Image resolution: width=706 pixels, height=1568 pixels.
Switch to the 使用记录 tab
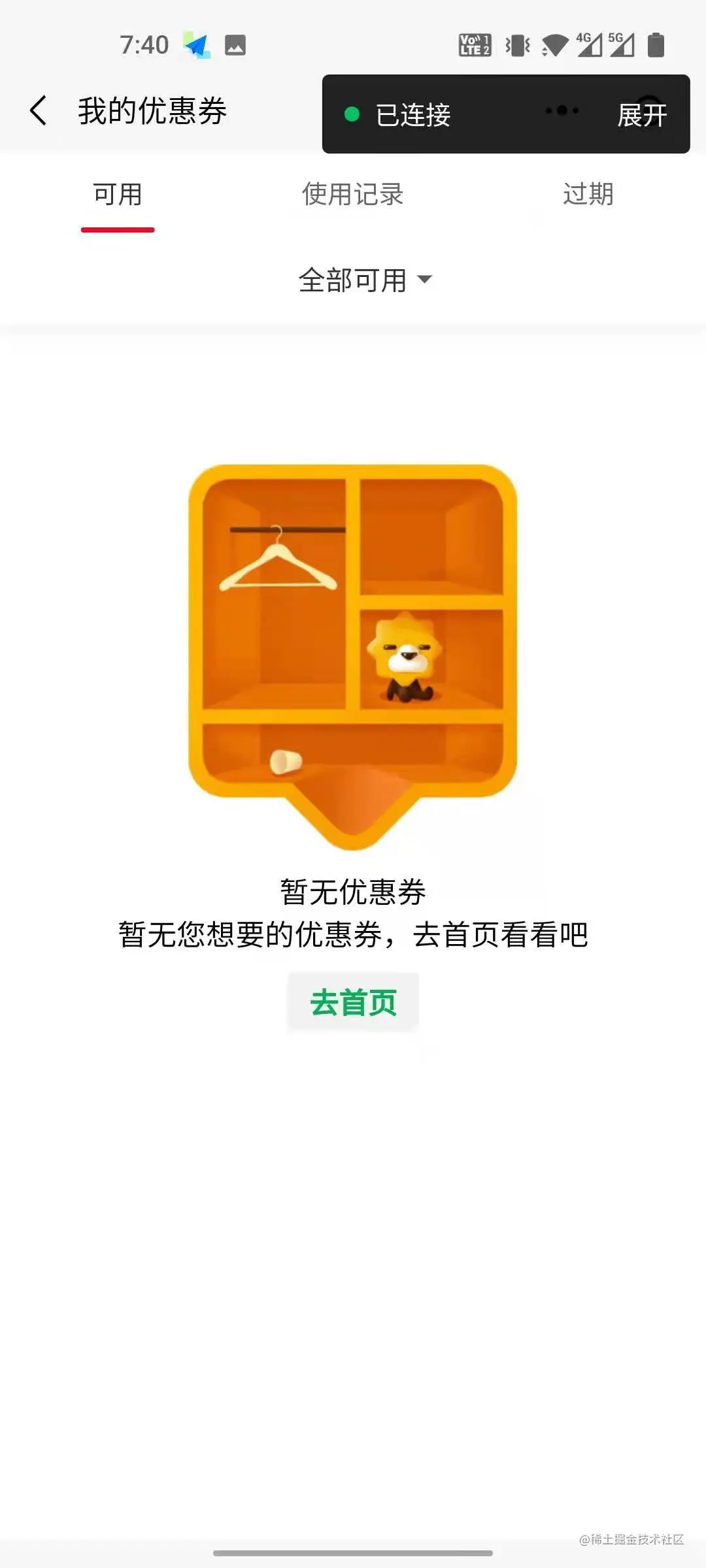click(x=352, y=195)
